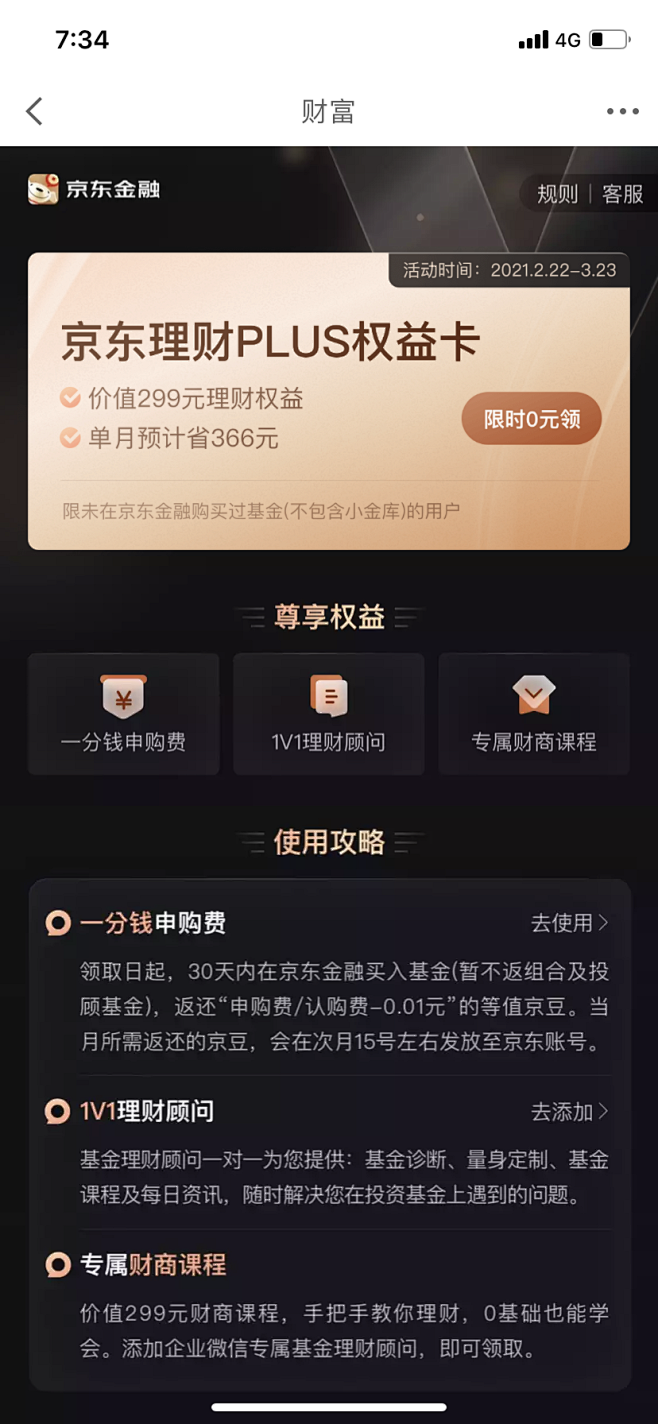Open the 一分钱申购费 benefit card
This screenshot has height=1424, width=658.
coord(124,714)
